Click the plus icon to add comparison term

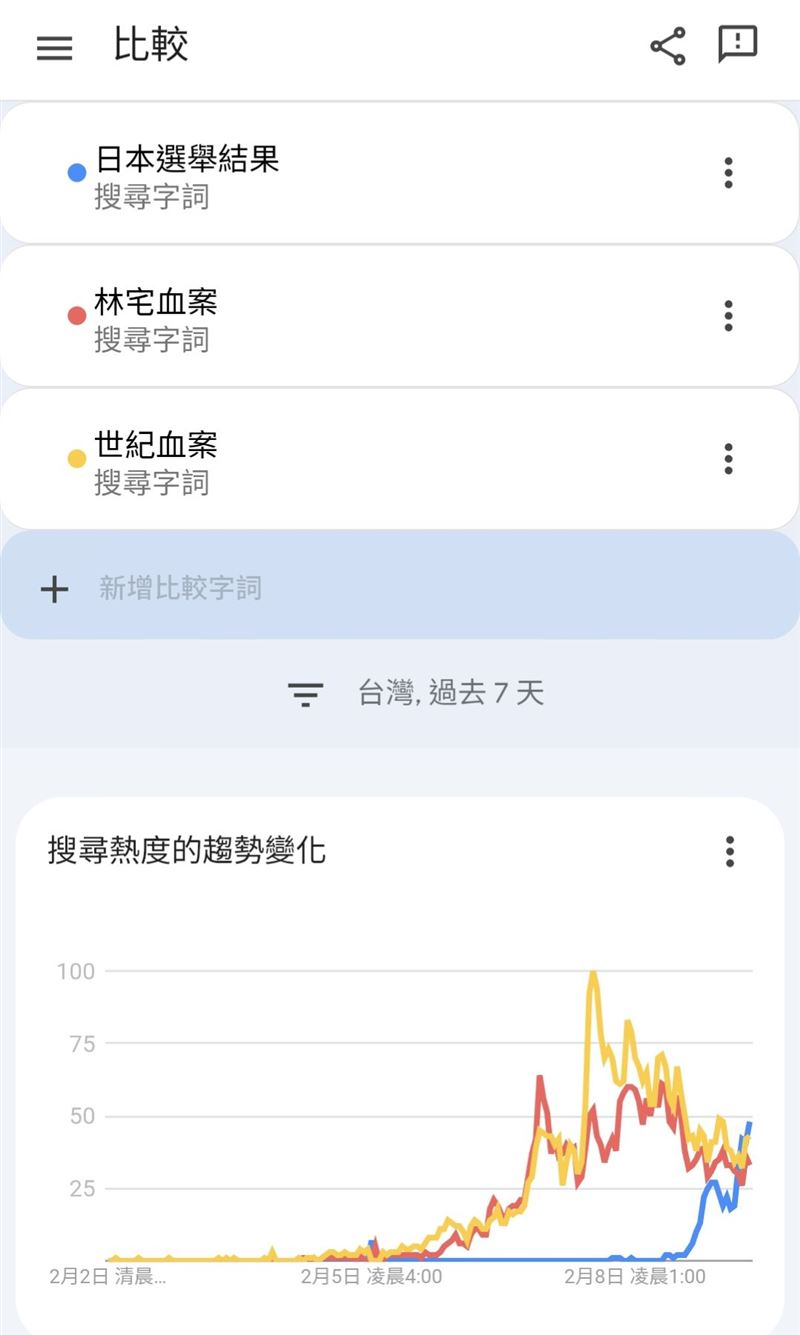tap(53, 589)
